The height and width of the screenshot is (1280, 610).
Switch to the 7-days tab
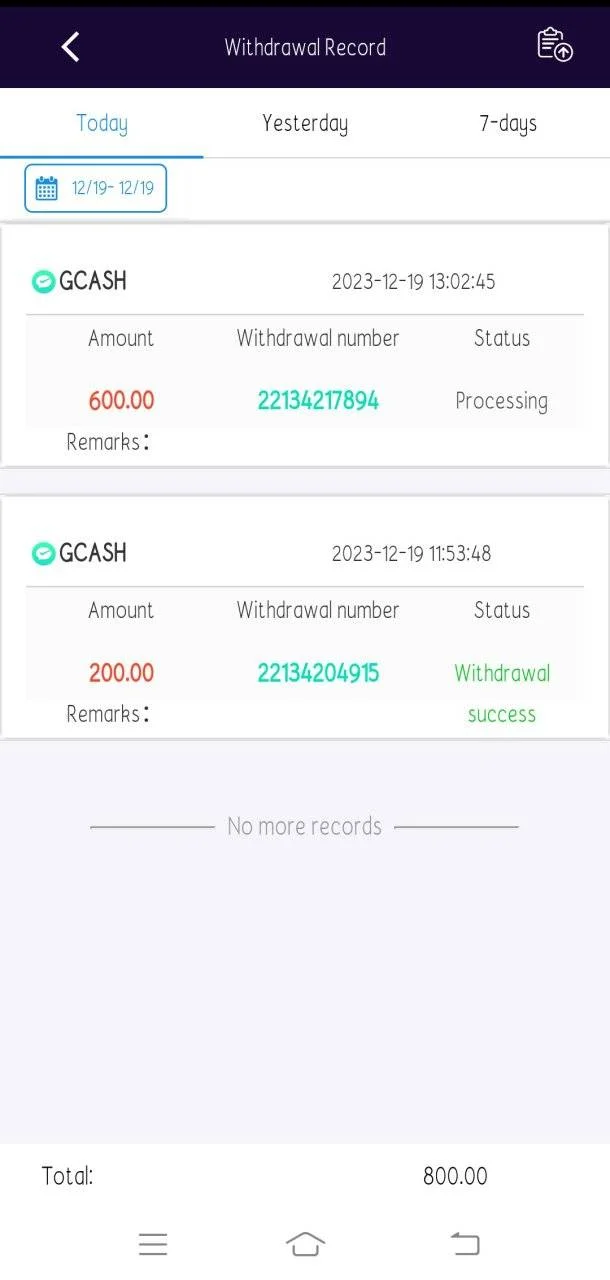(508, 123)
